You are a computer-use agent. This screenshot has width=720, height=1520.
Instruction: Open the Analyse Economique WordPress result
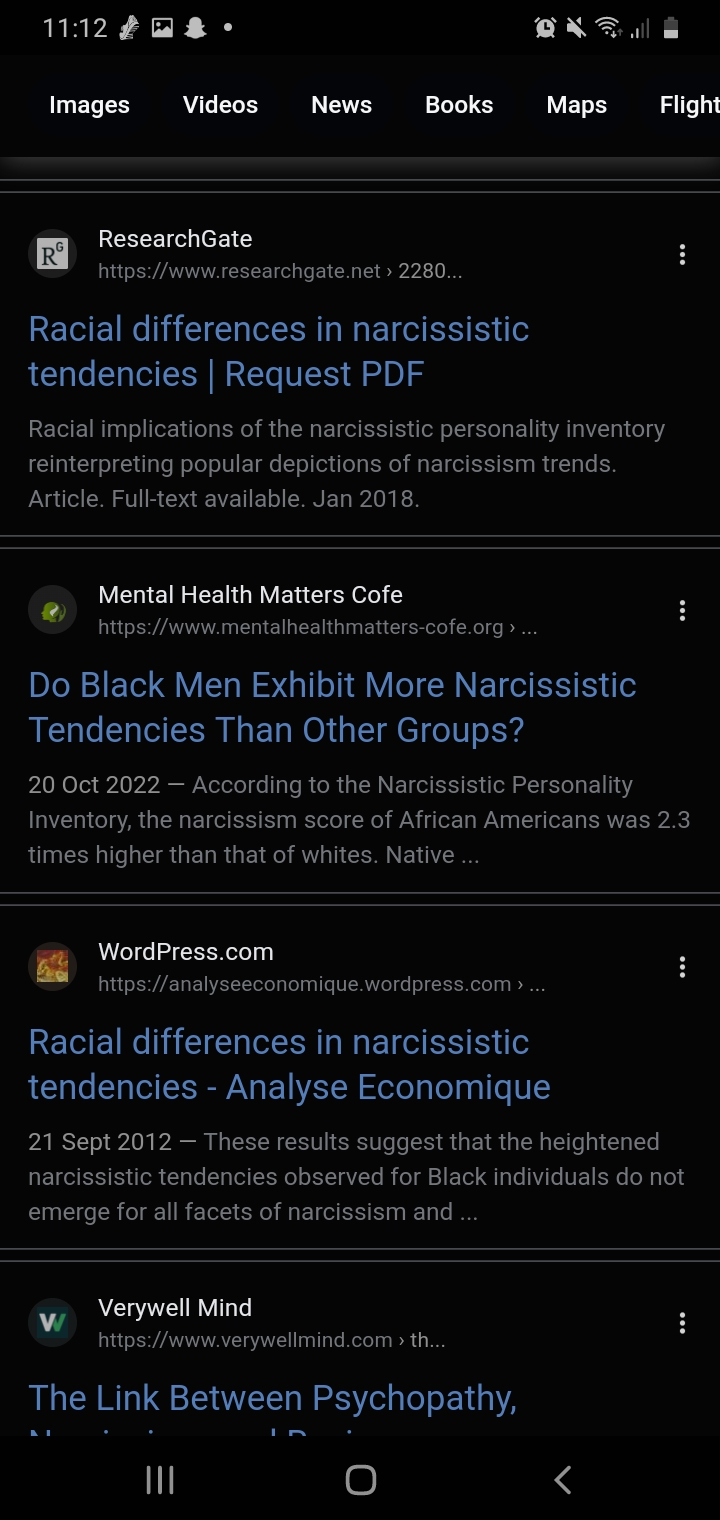pyautogui.click(x=289, y=1064)
